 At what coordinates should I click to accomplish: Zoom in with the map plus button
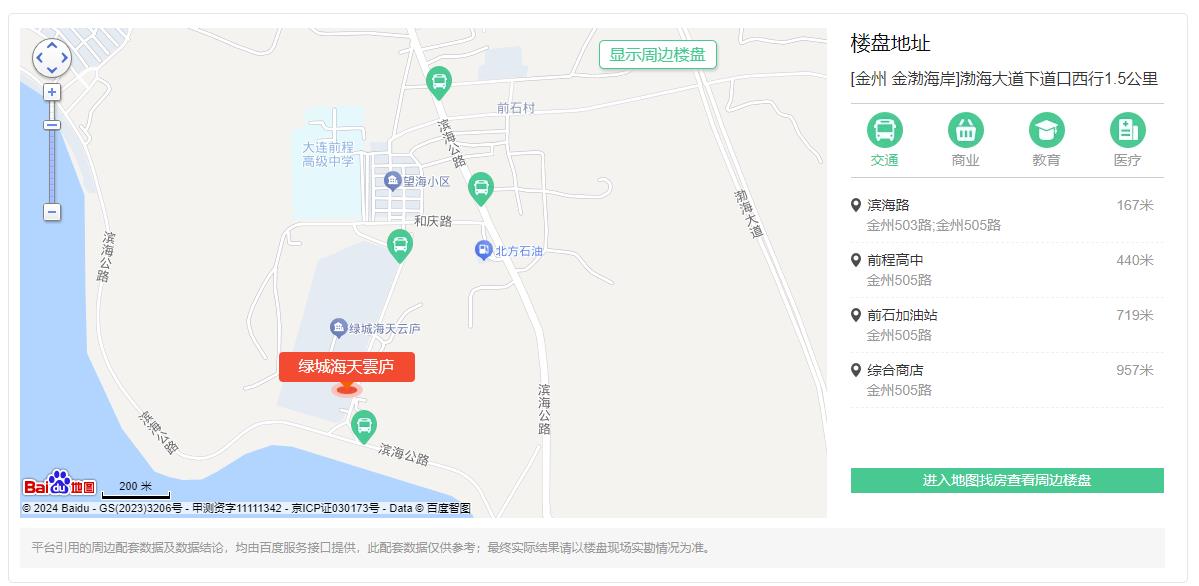pyautogui.click(x=52, y=92)
